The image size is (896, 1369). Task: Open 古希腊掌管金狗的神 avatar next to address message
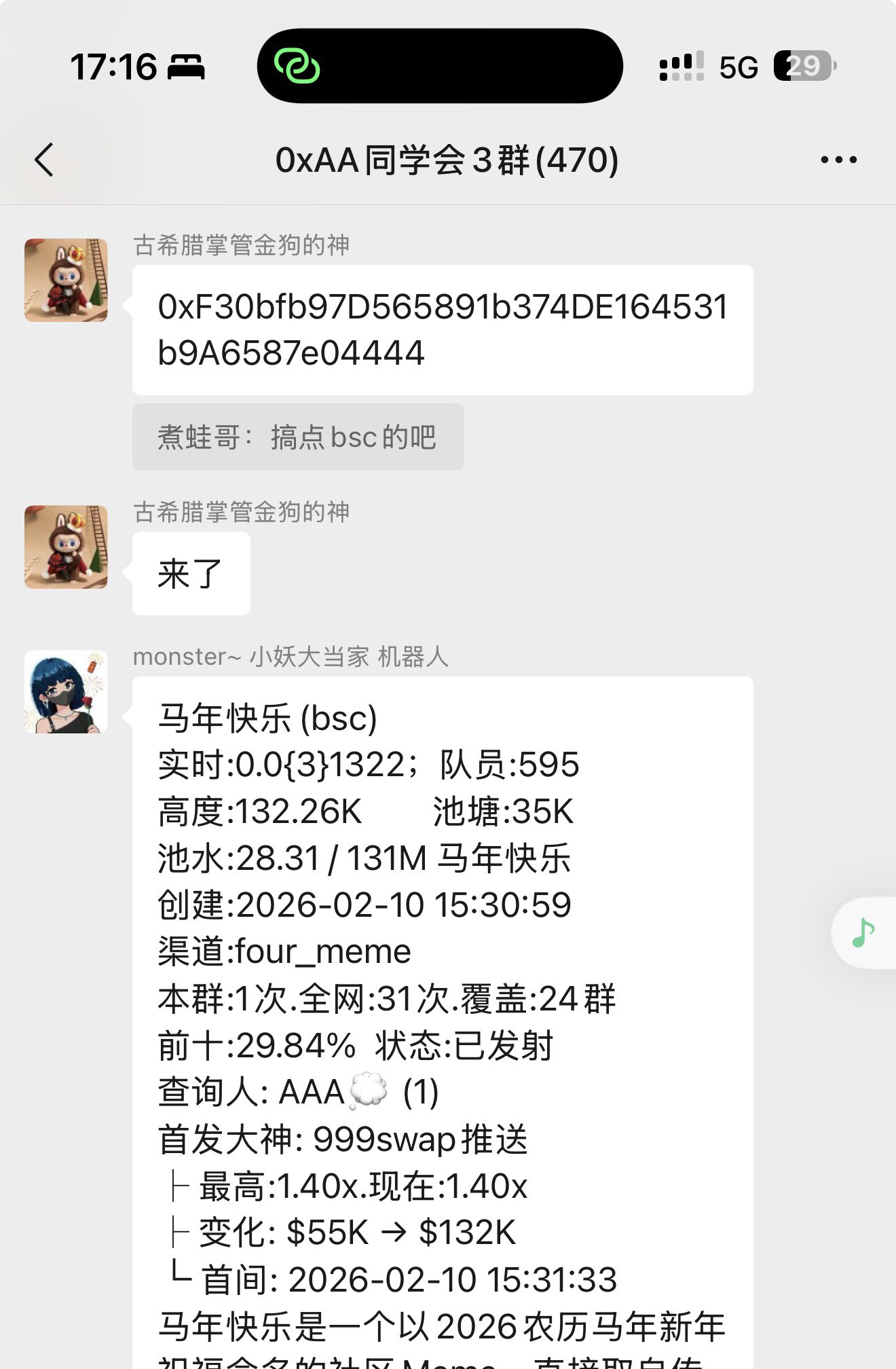click(x=66, y=280)
